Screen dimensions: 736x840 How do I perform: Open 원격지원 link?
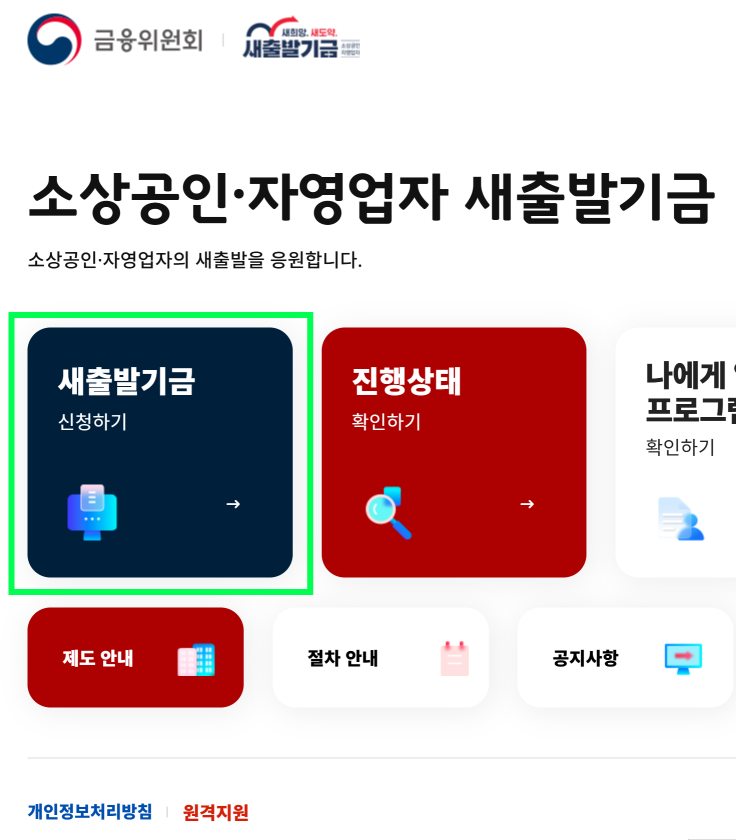[x=215, y=812]
